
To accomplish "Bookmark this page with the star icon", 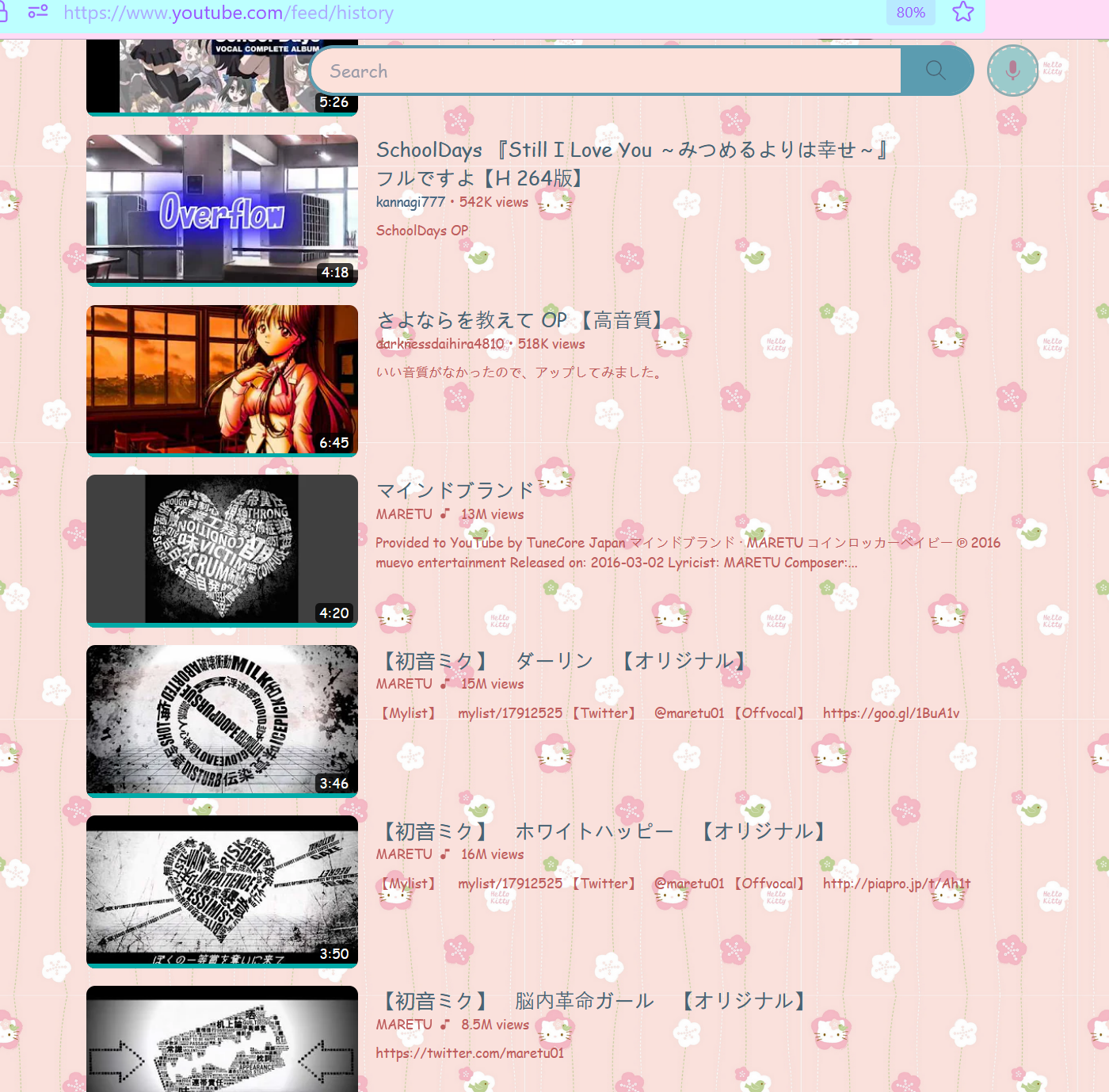I will (x=962, y=12).
